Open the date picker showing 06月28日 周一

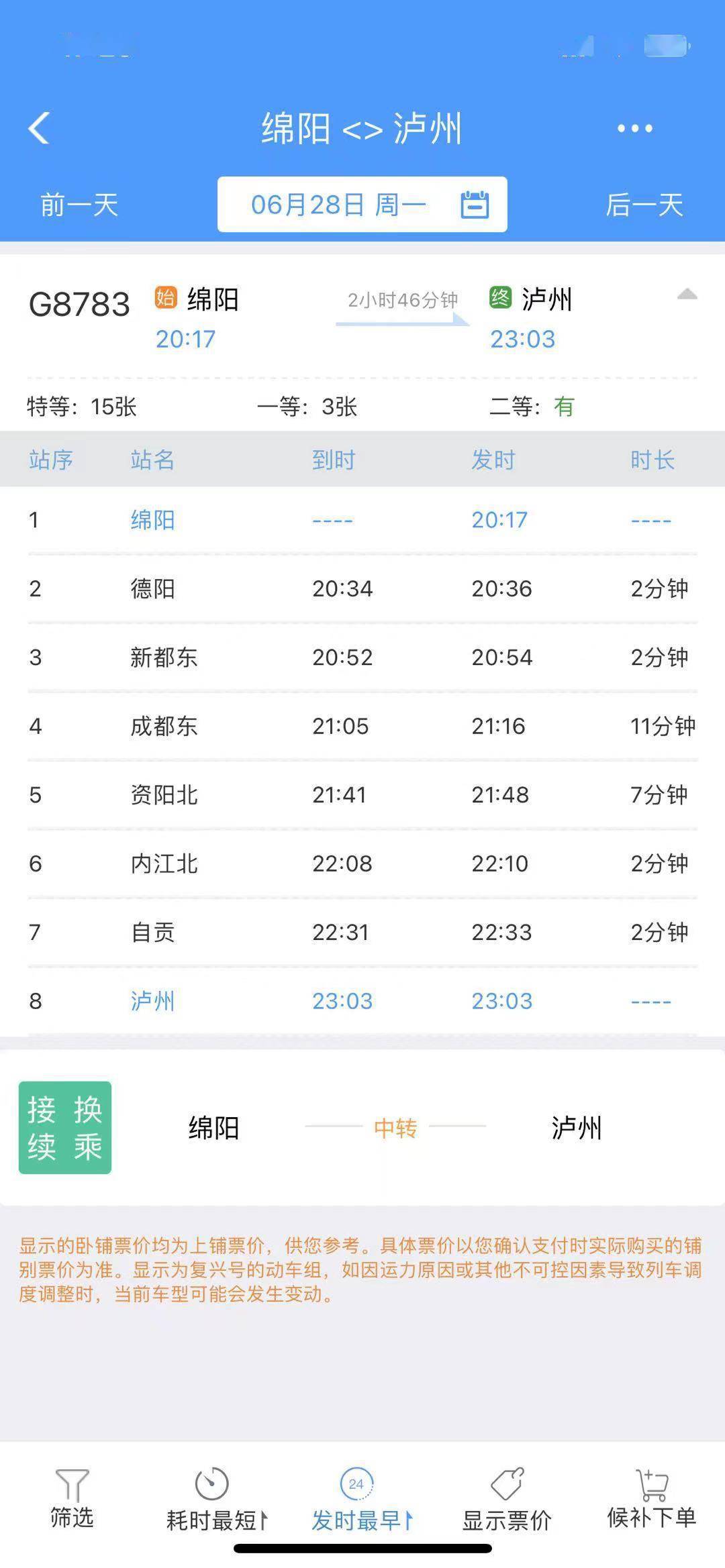click(362, 205)
